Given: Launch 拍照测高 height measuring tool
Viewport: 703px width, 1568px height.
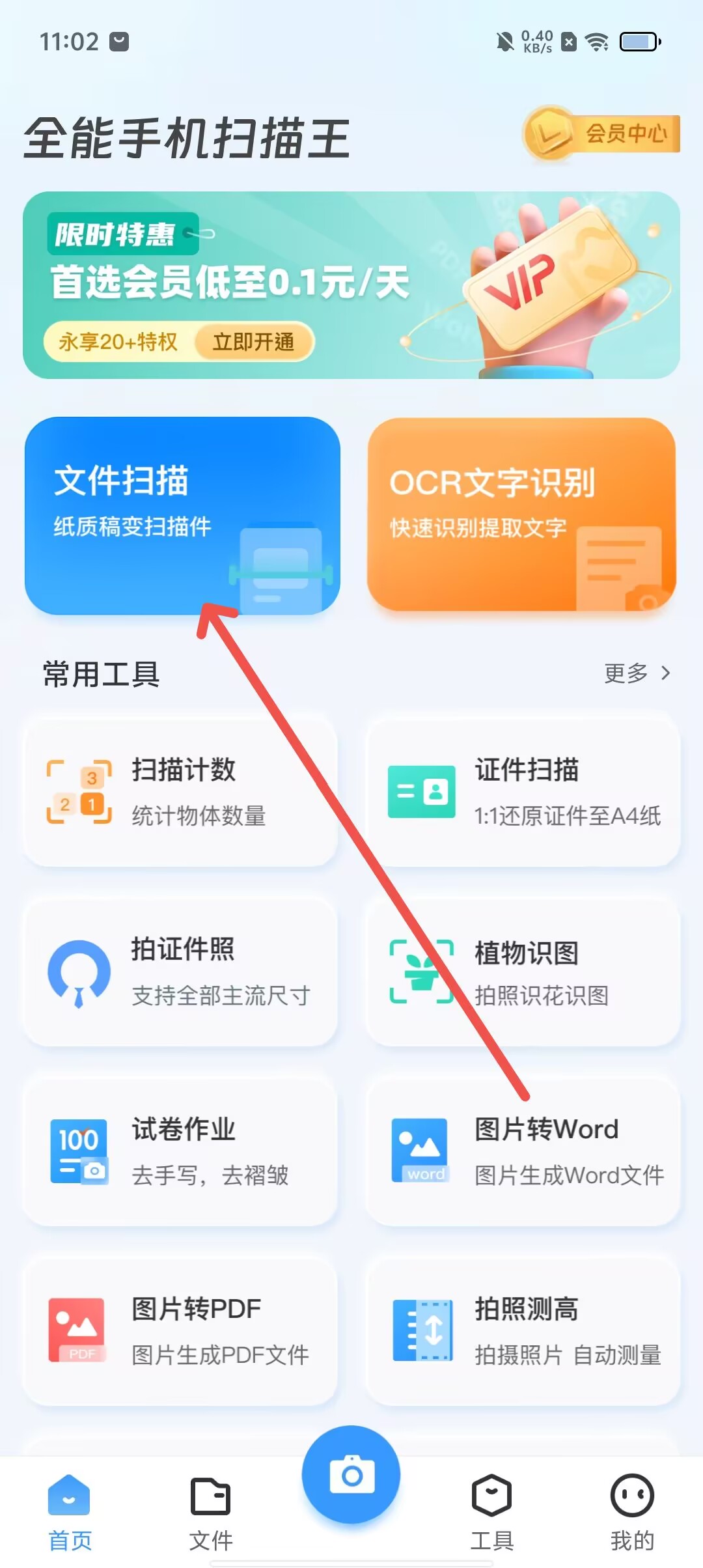Looking at the screenshot, I should pyautogui.click(x=523, y=1330).
